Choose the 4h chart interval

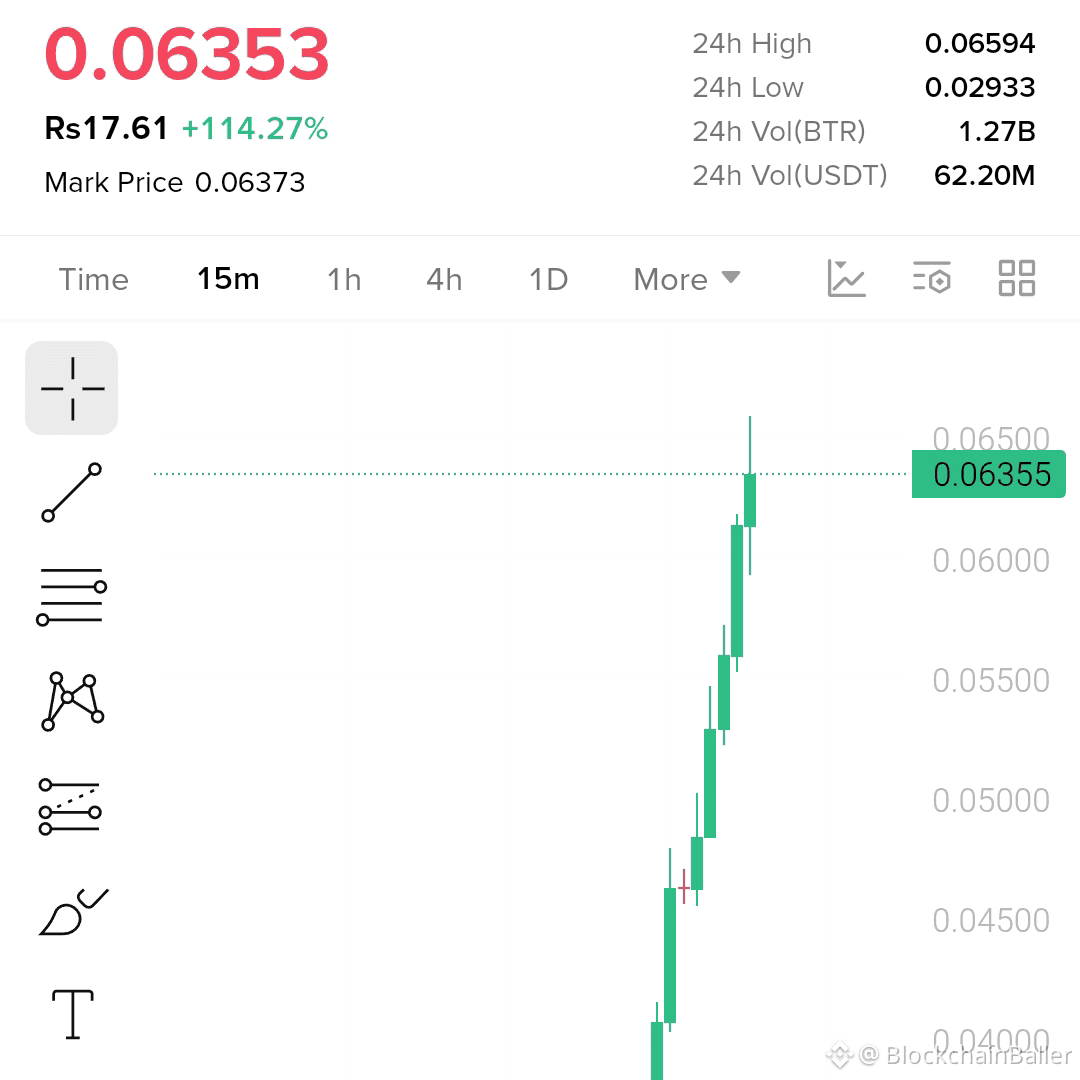tap(444, 280)
